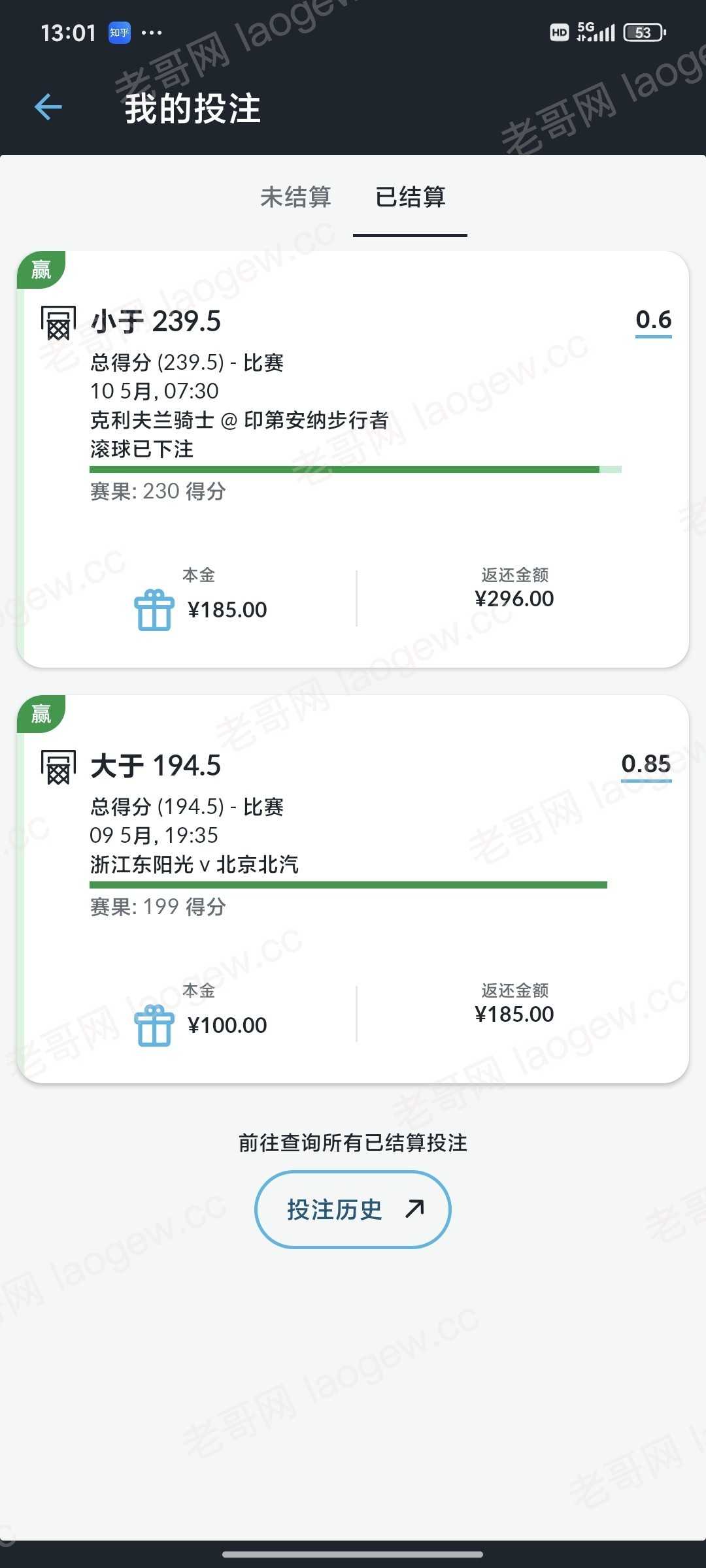
Task: Go back using the header arrow
Action: click(48, 107)
